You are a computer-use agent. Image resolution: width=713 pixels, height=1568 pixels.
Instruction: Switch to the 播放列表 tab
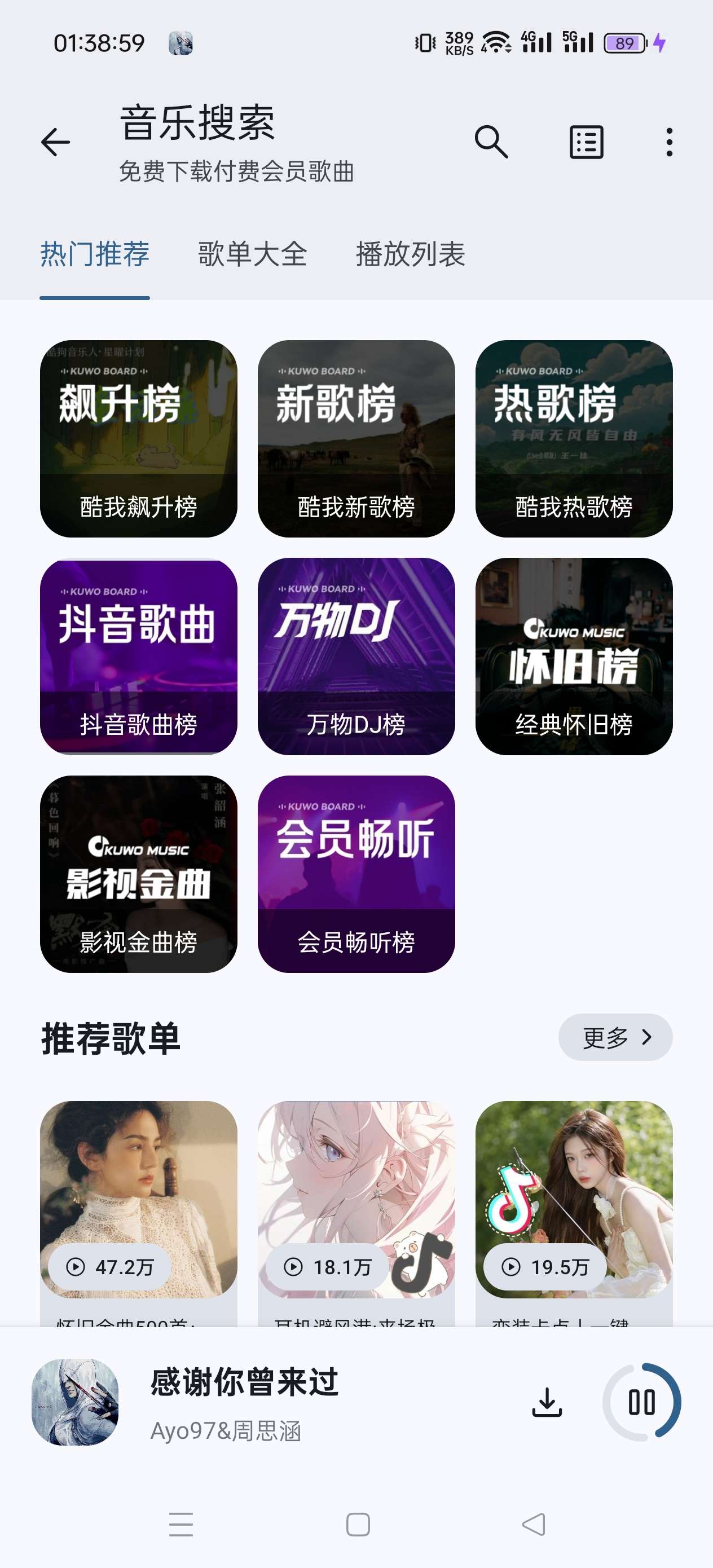[411, 254]
